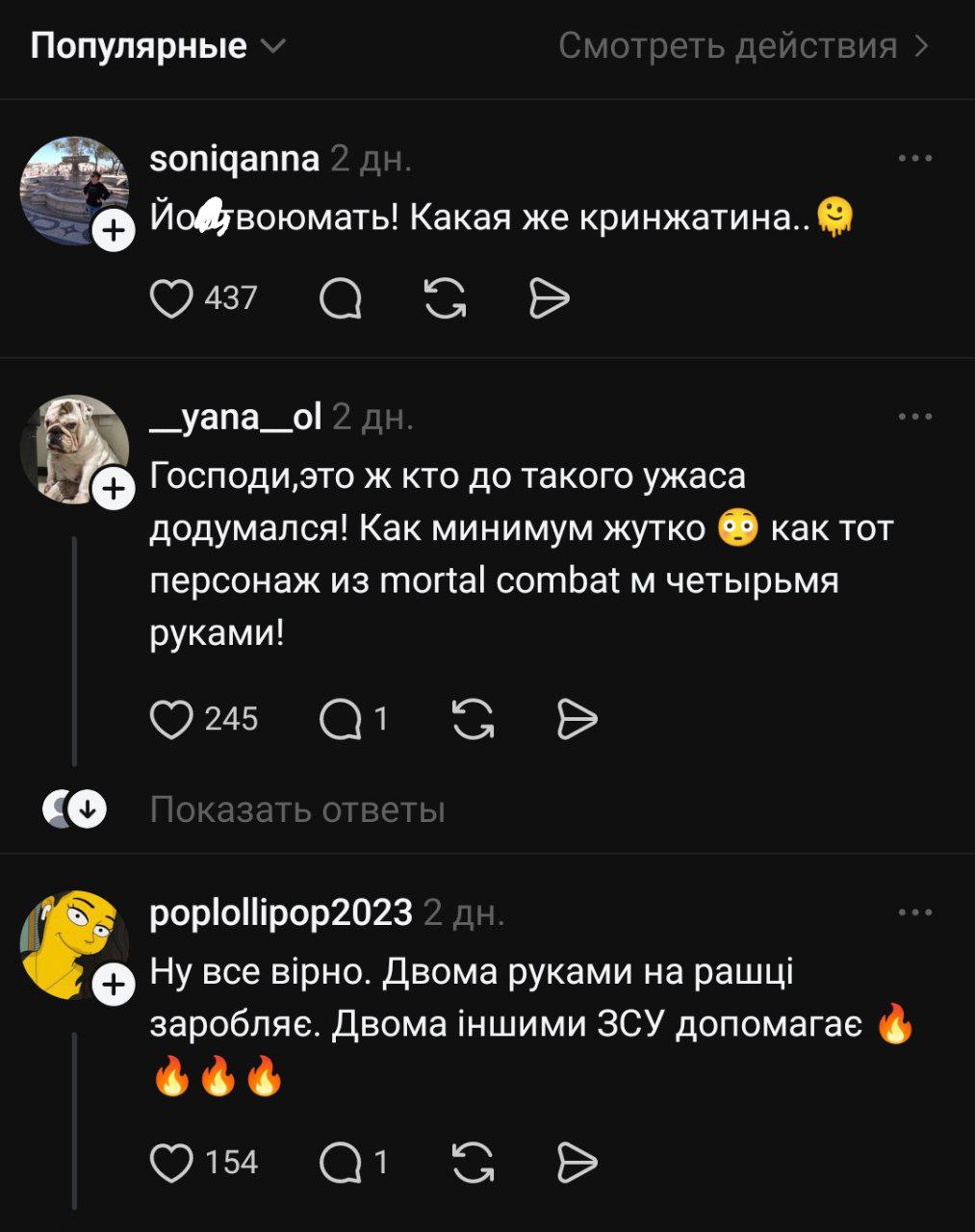Screen dimensions: 975x1232
Task: Like __yana__ol's comment
Action: (172, 719)
